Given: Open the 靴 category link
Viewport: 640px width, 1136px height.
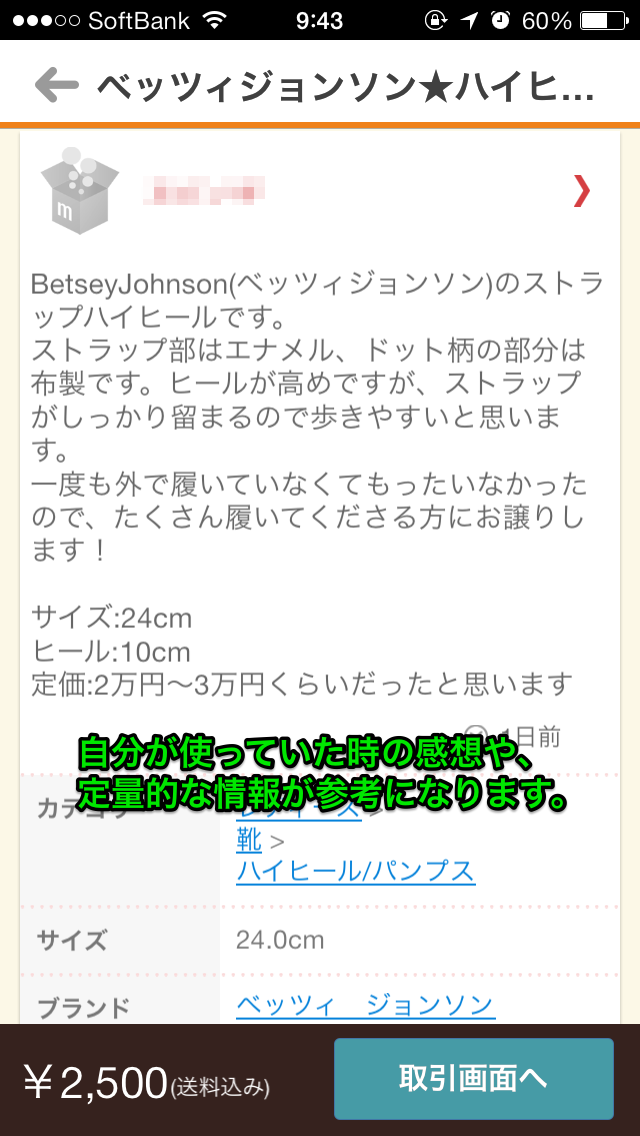Looking at the screenshot, I should (250, 839).
